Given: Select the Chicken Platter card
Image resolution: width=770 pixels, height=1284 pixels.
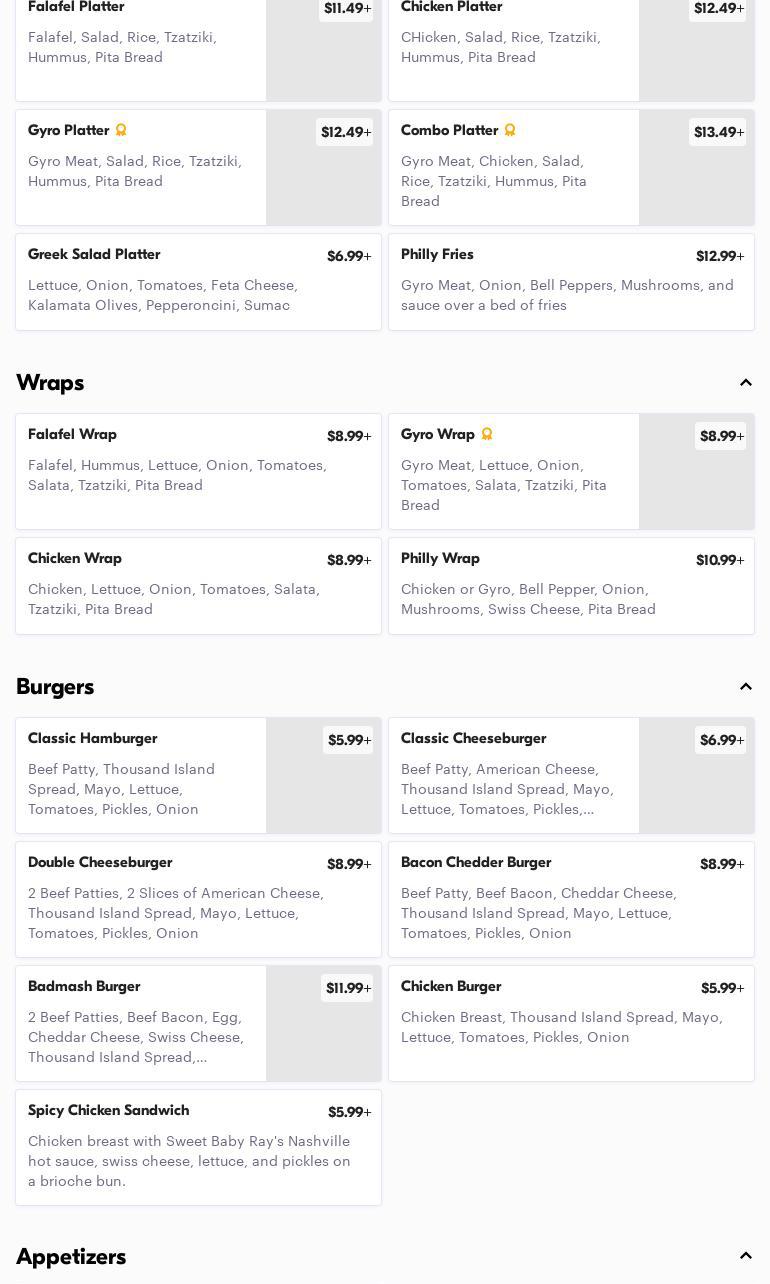Looking at the screenshot, I should (514, 40).
